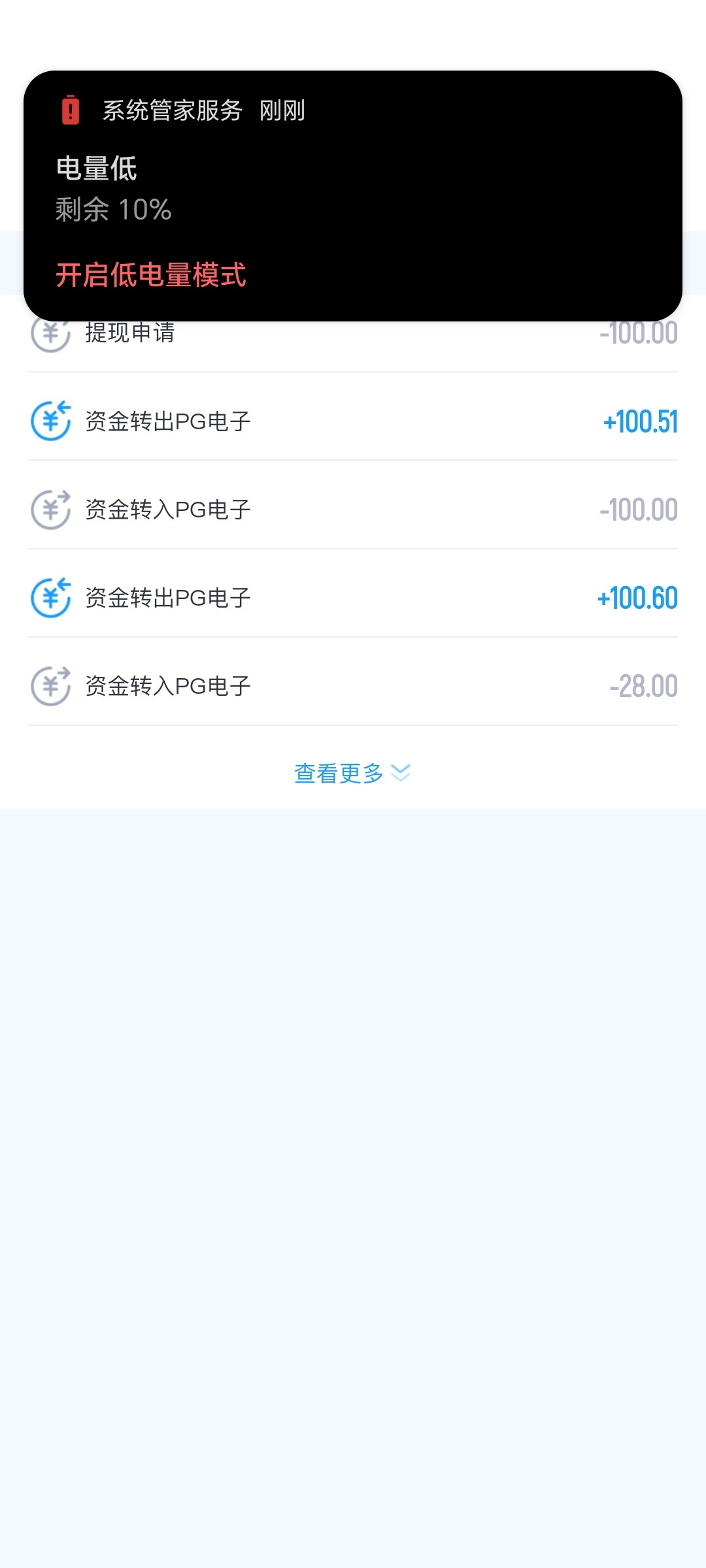Click the gray withdrawal icon beside 提现申请
Screen dimensions: 706x1568
49,333
